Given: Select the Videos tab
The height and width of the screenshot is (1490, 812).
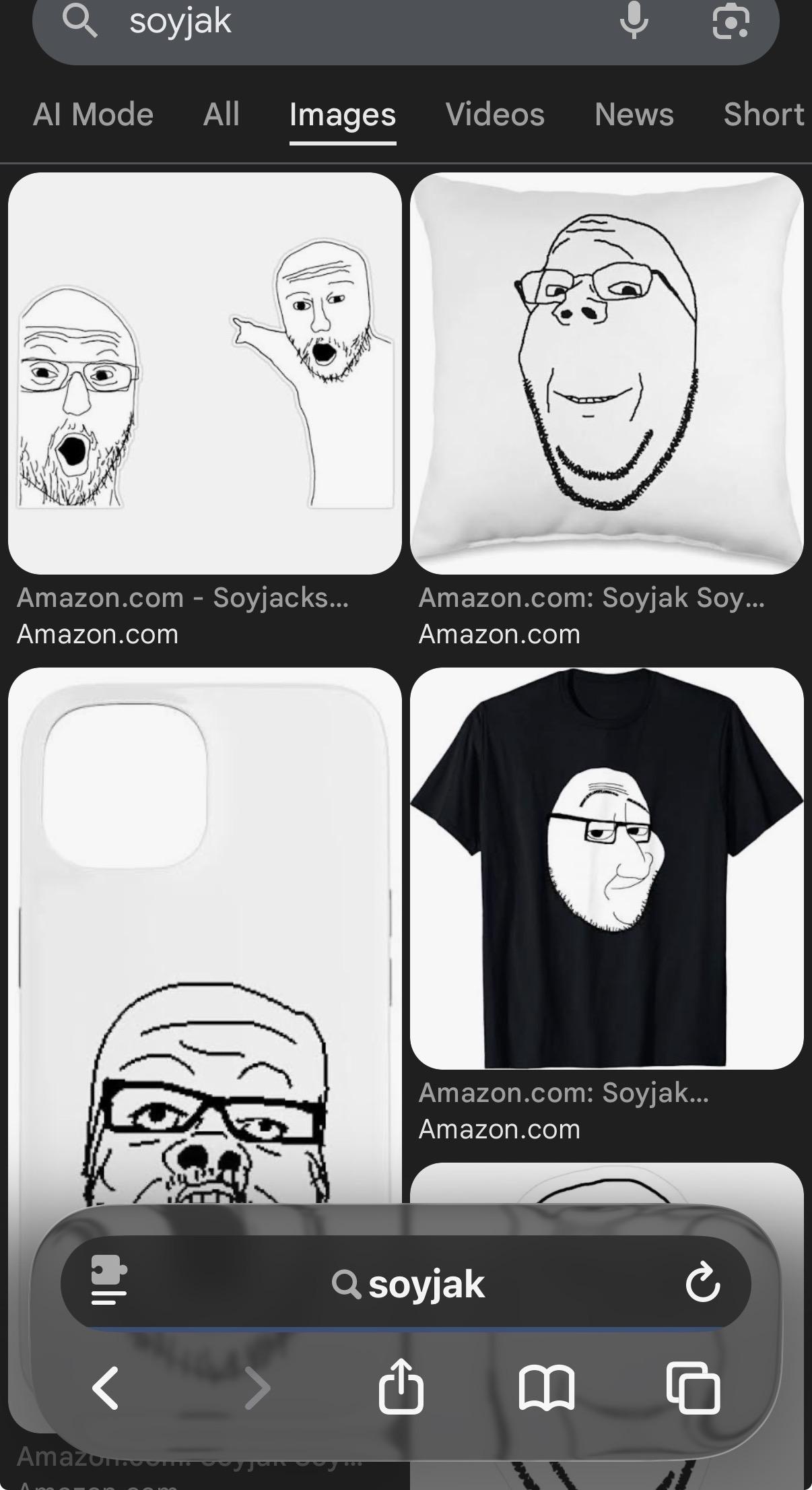Looking at the screenshot, I should 495,115.
